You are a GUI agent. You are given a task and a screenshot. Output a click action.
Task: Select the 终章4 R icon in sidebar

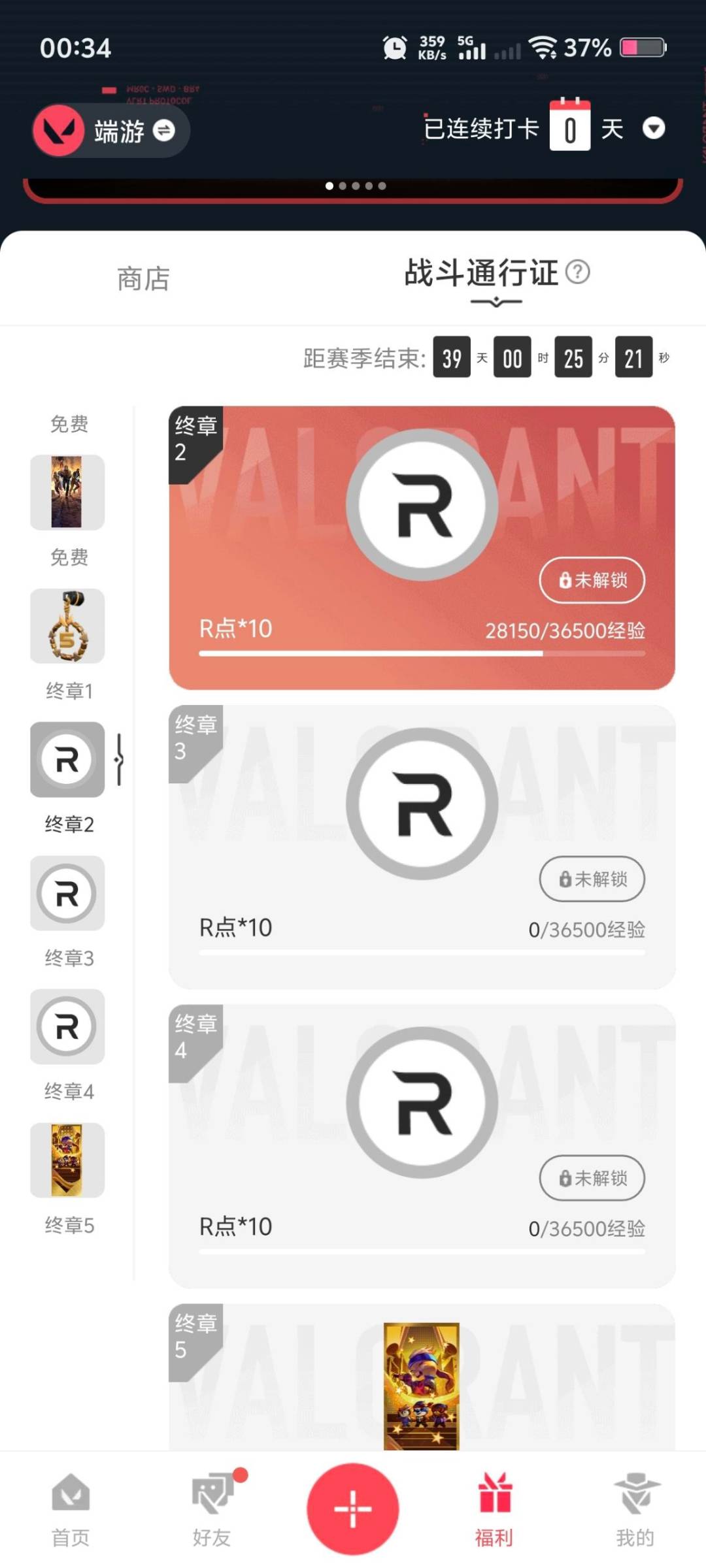[x=67, y=1027]
